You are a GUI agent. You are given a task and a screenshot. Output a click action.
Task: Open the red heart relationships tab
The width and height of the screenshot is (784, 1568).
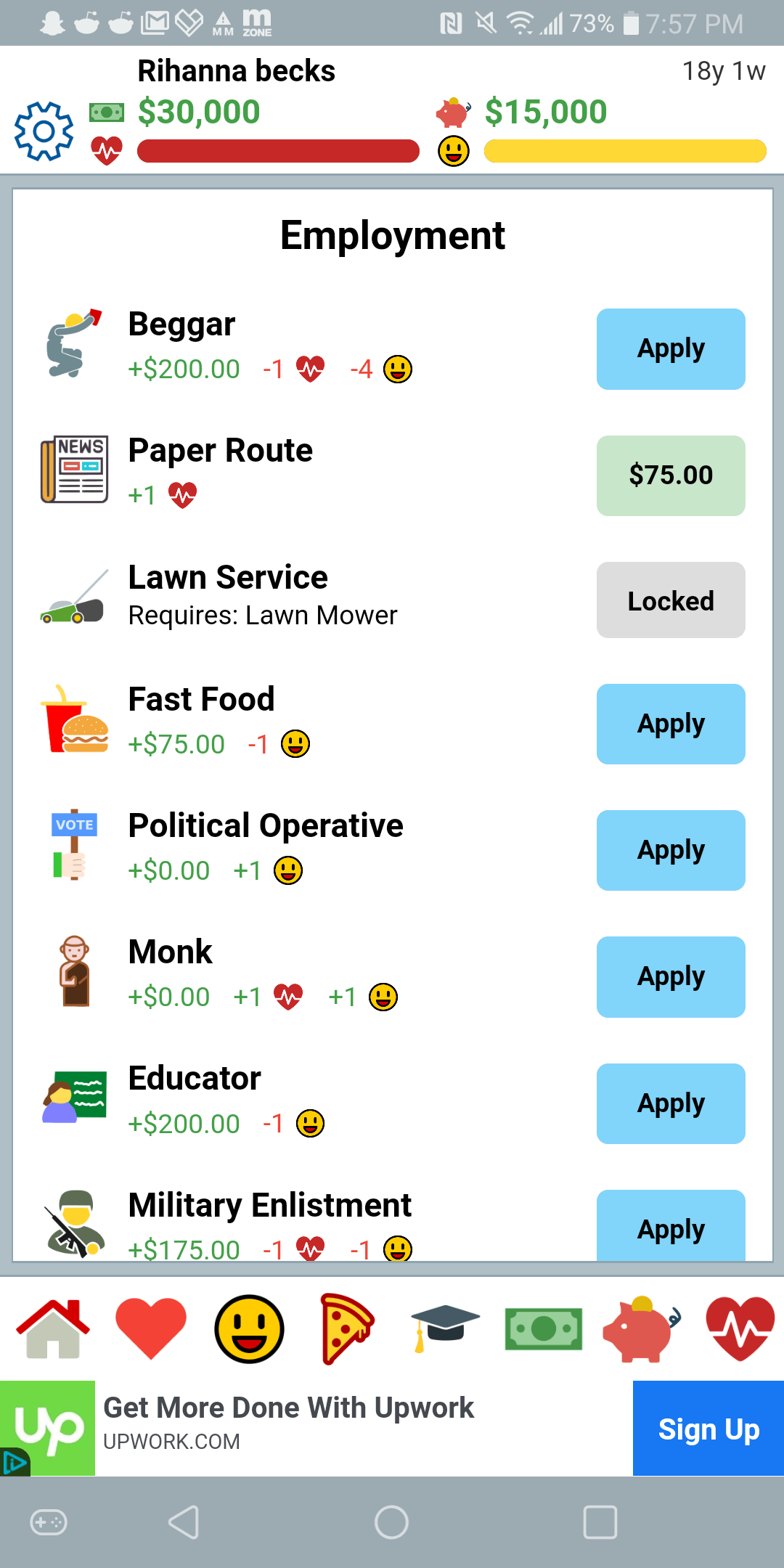click(151, 1328)
